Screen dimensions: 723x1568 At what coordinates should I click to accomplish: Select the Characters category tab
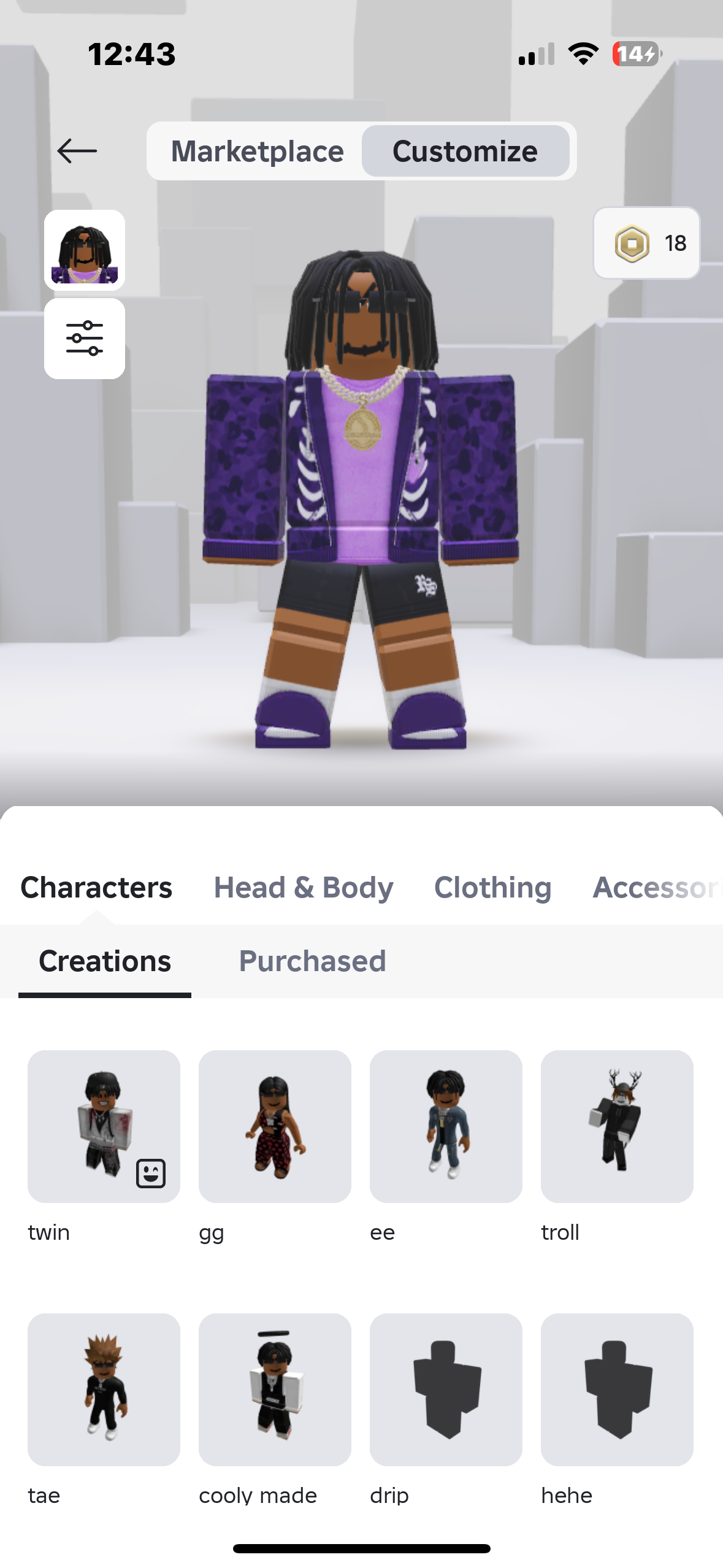pos(96,888)
